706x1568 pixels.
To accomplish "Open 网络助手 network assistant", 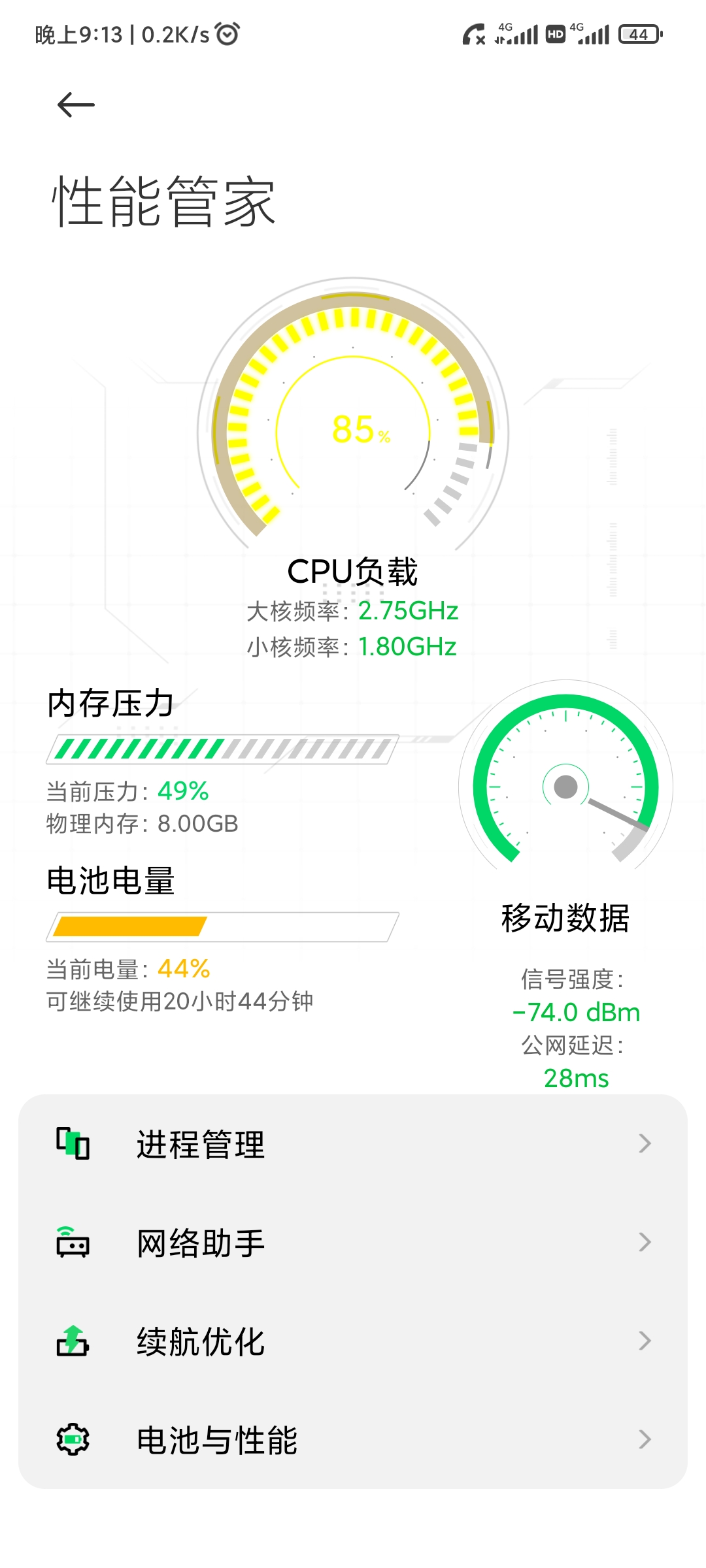I will tap(353, 1243).
